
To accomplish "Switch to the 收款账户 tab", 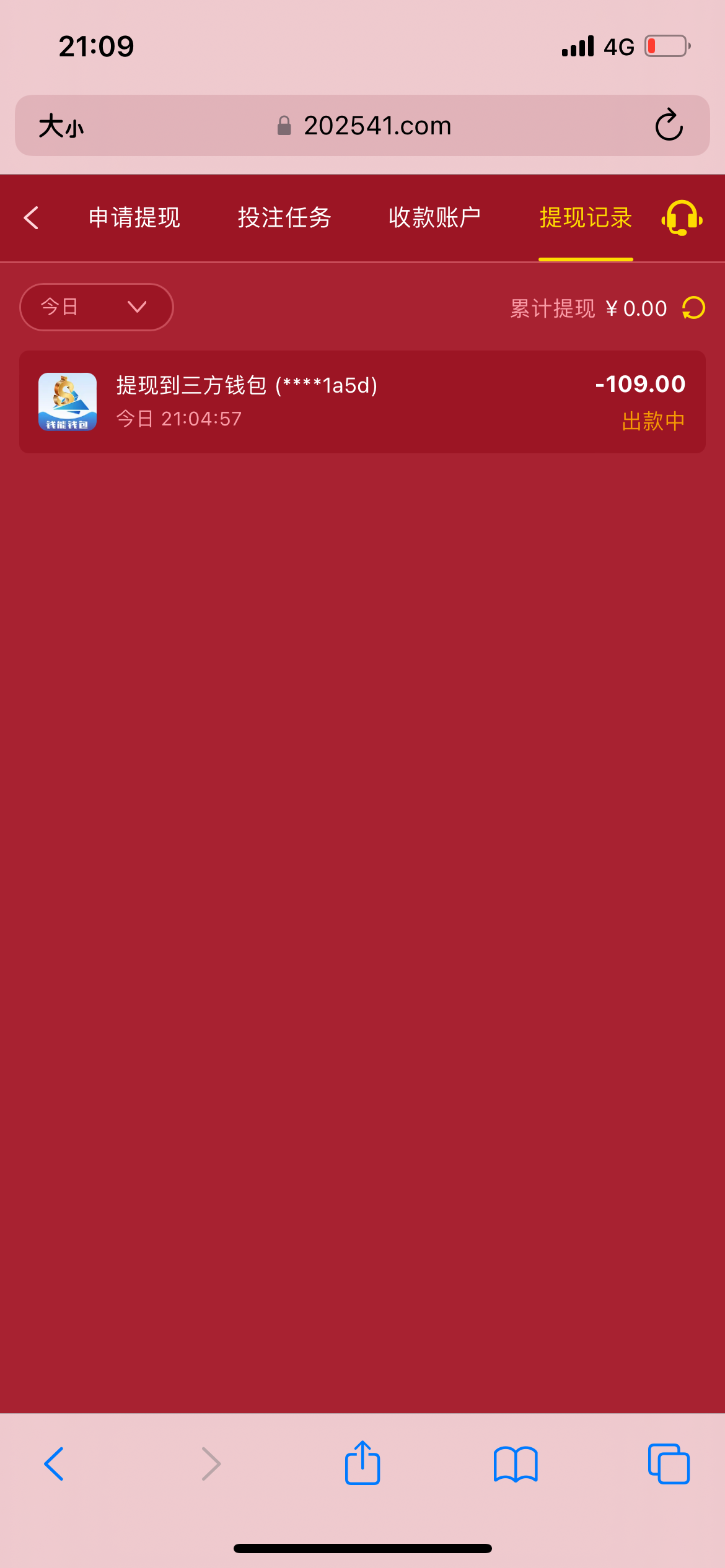I will tap(434, 218).
